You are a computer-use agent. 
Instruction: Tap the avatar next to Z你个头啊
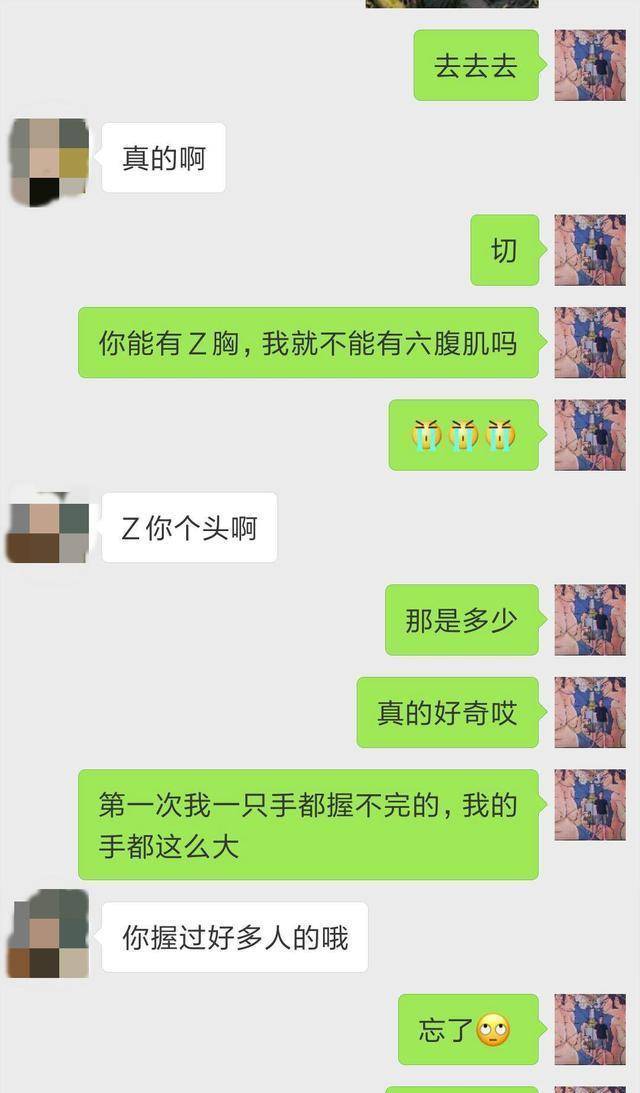pyautogui.click(x=47, y=528)
